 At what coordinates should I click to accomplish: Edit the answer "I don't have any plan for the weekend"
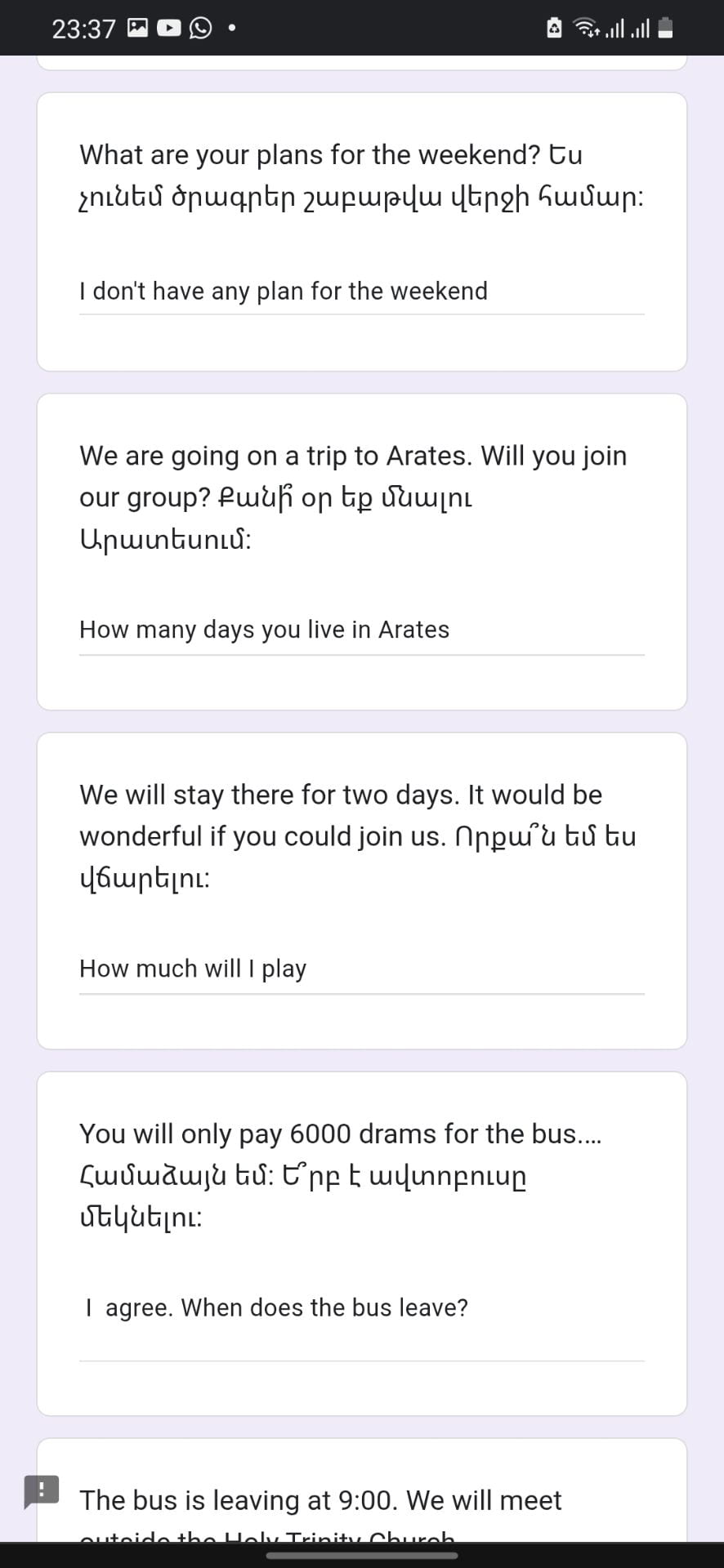coord(361,292)
